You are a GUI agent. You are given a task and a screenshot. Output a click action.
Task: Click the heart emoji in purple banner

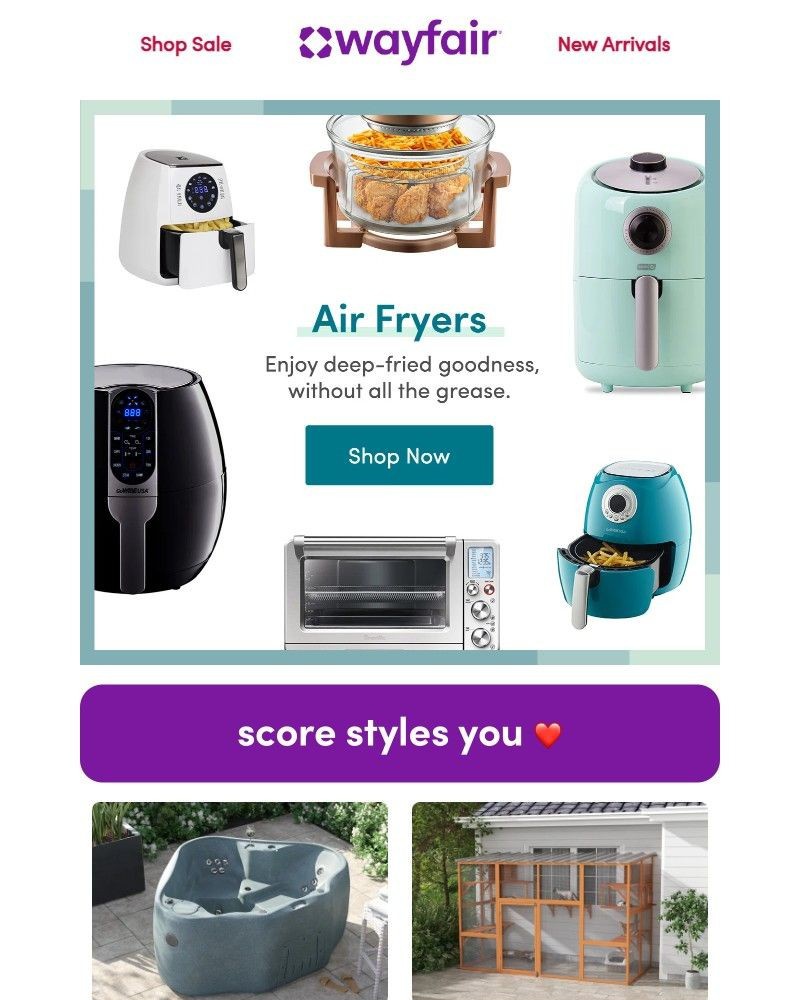[x=543, y=734]
